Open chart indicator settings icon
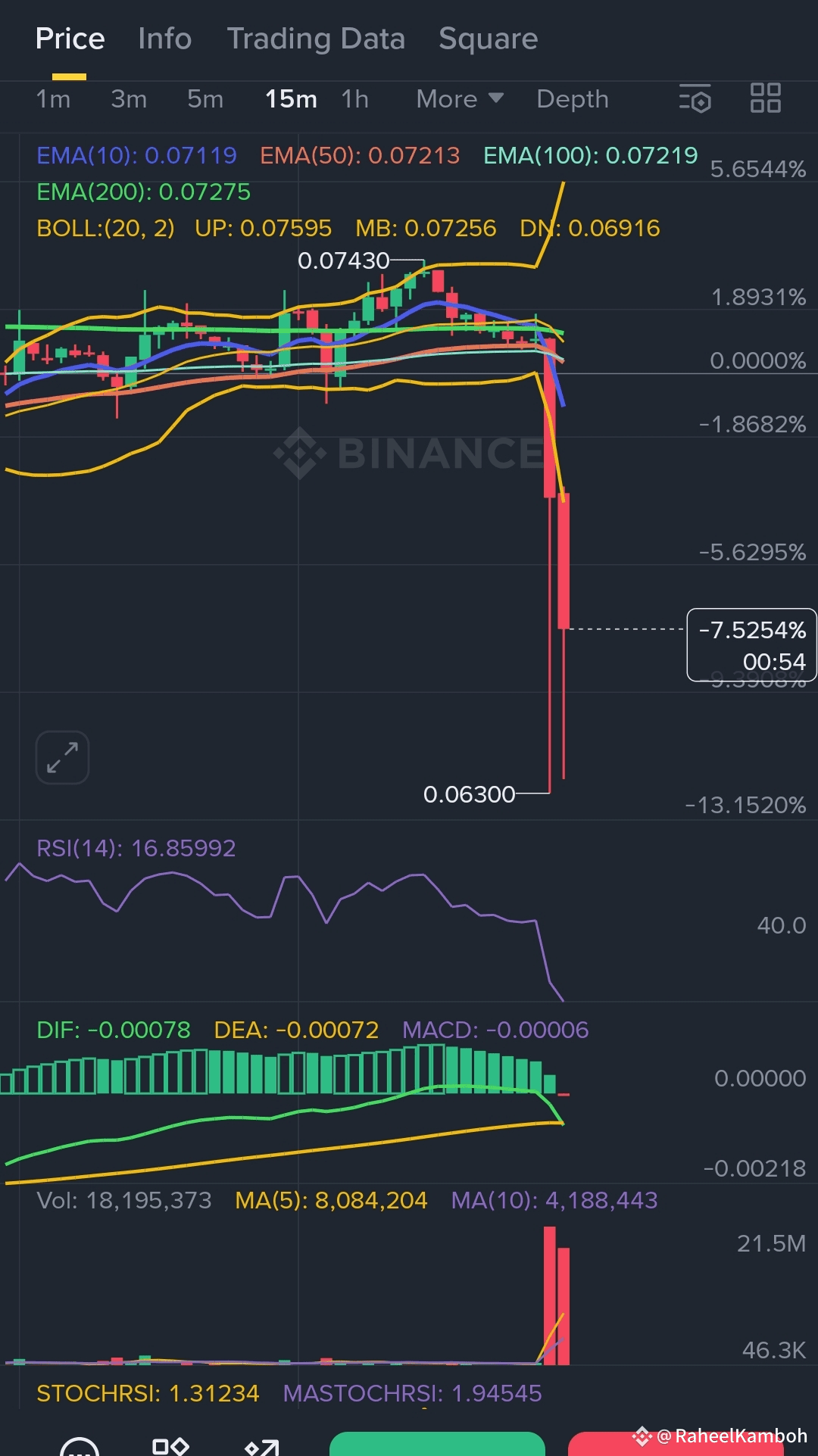The height and width of the screenshot is (1456, 818). click(x=695, y=98)
